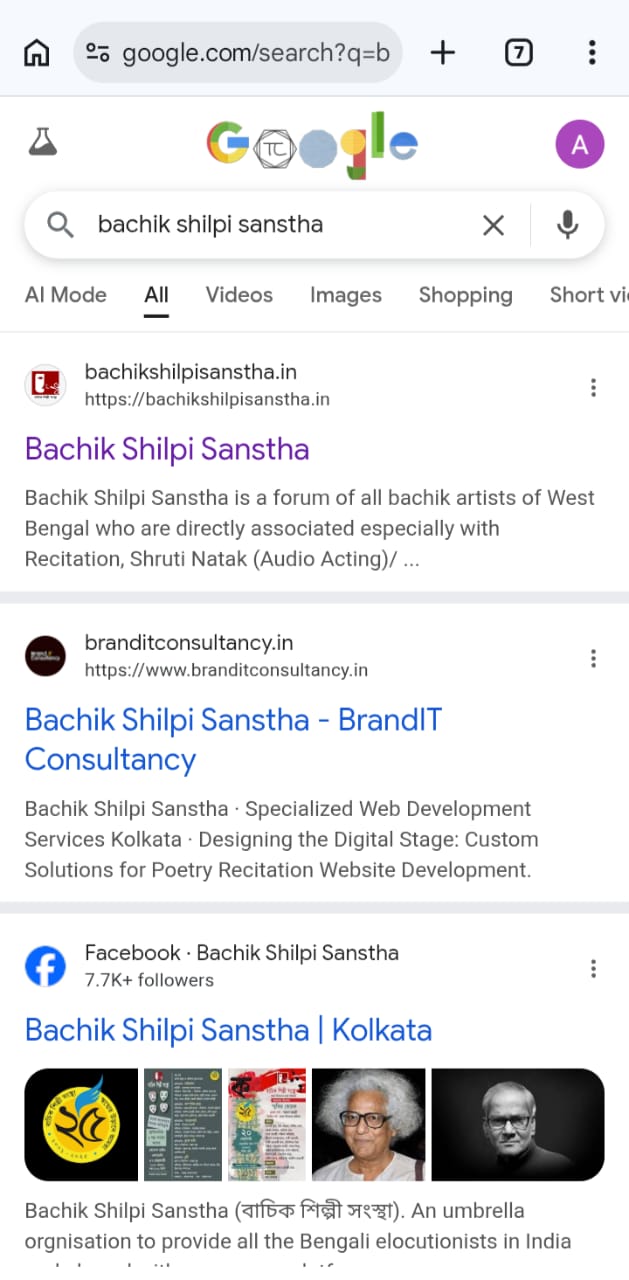Open the Google account profile avatar
This screenshot has height=1280, width=629.
pos(580,145)
